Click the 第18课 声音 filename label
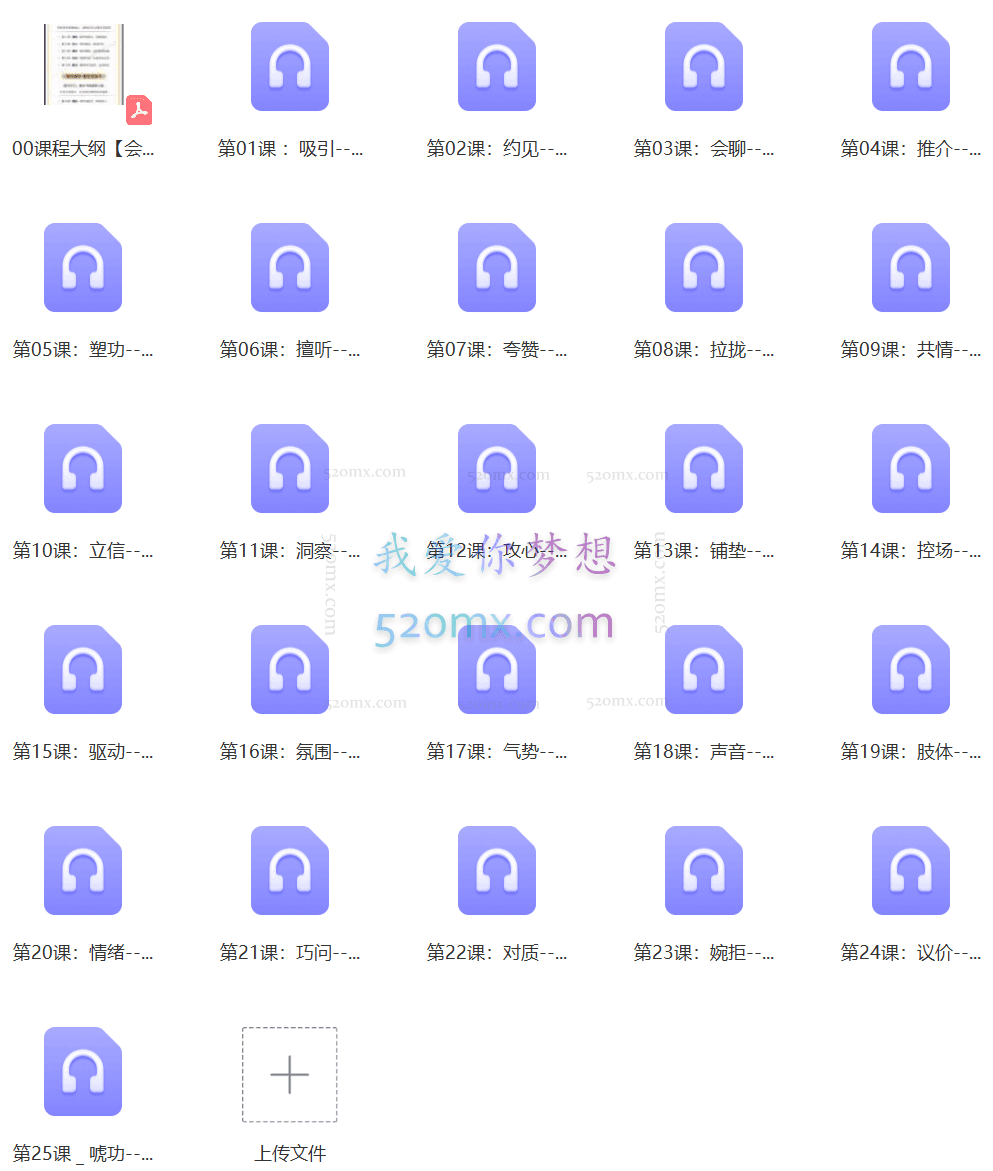993x1171 pixels. click(x=704, y=751)
